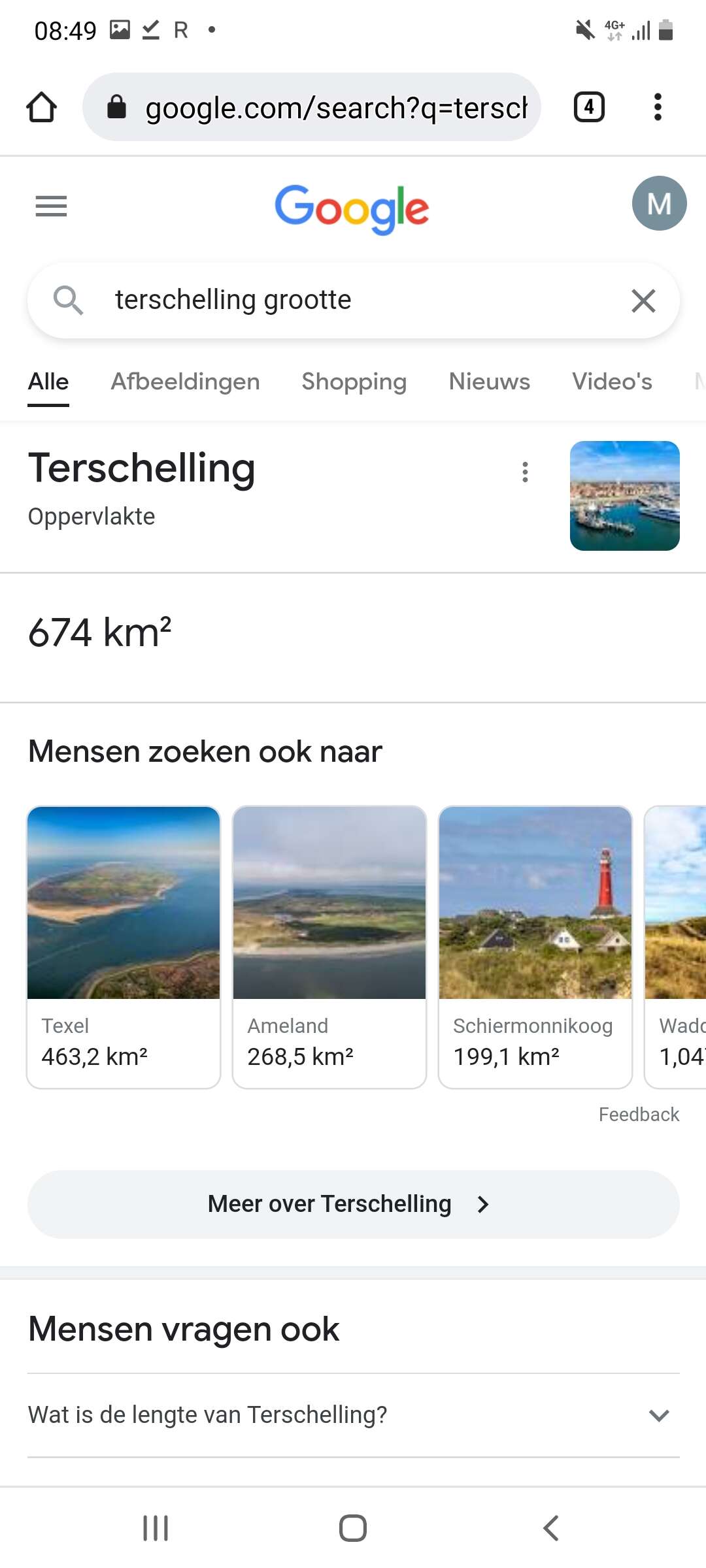Switch to the Shopping tab
Screen dimensions: 706x1568
tap(354, 382)
